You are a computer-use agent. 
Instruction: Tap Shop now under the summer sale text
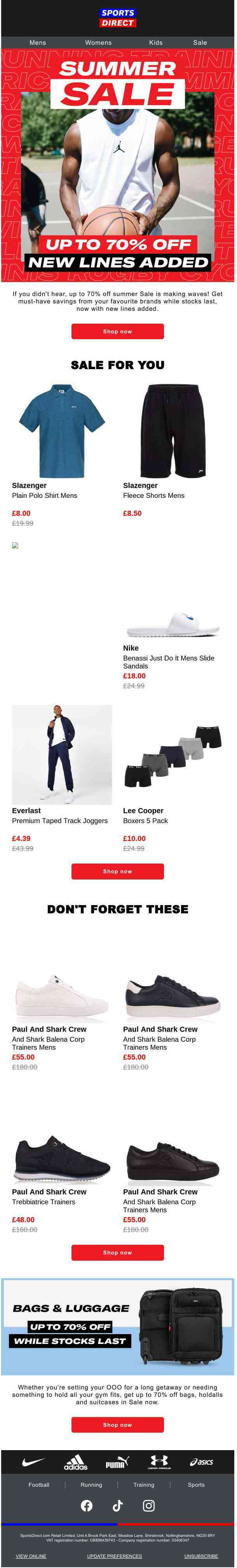tap(117, 331)
